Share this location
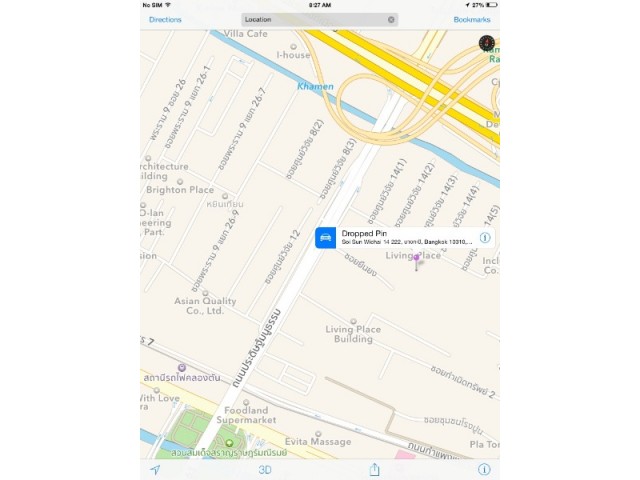The height and width of the screenshot is (480, 640). point(375,468)
